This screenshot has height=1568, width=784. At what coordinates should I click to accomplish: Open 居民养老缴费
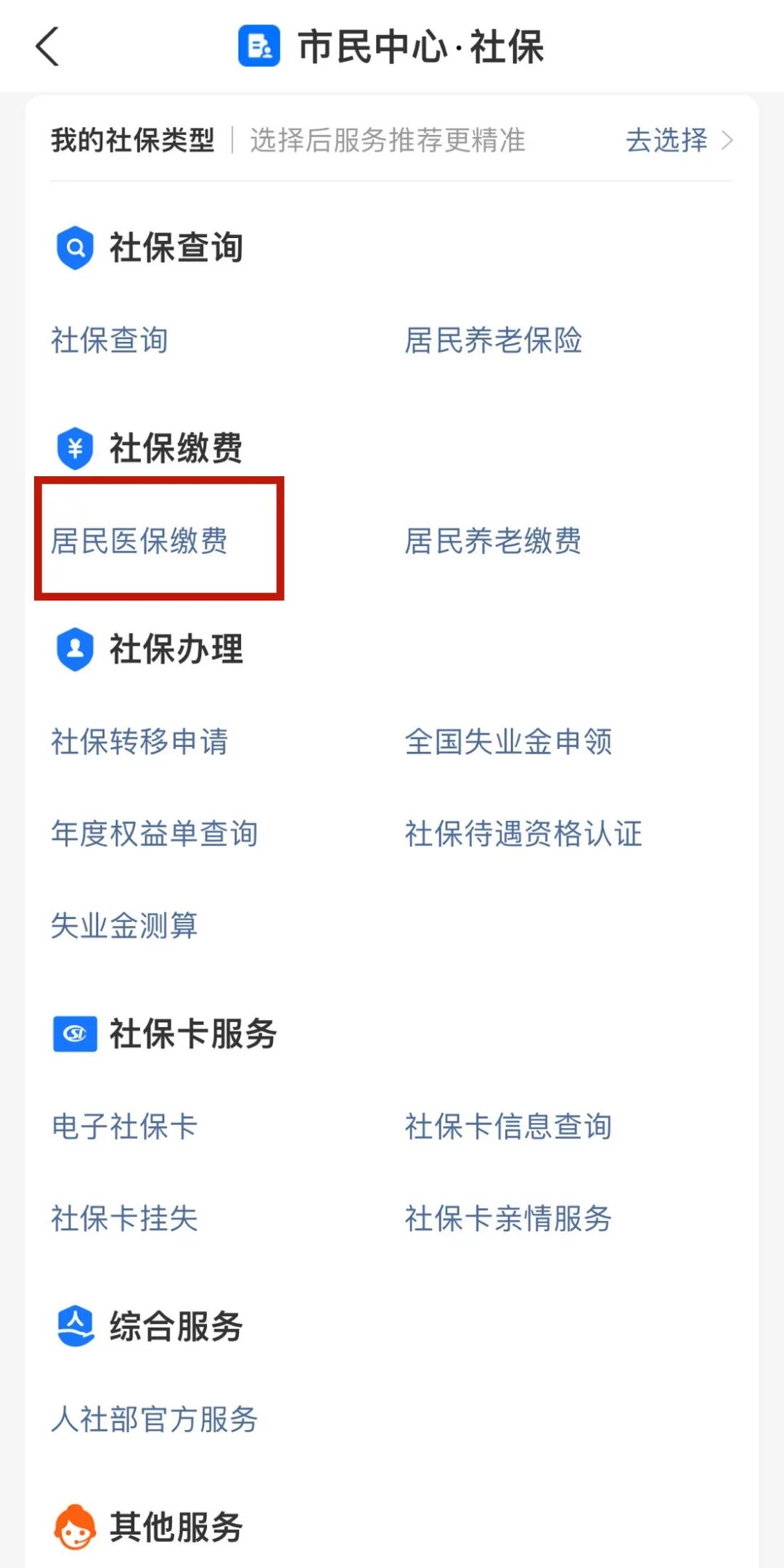tap(494, 541)
